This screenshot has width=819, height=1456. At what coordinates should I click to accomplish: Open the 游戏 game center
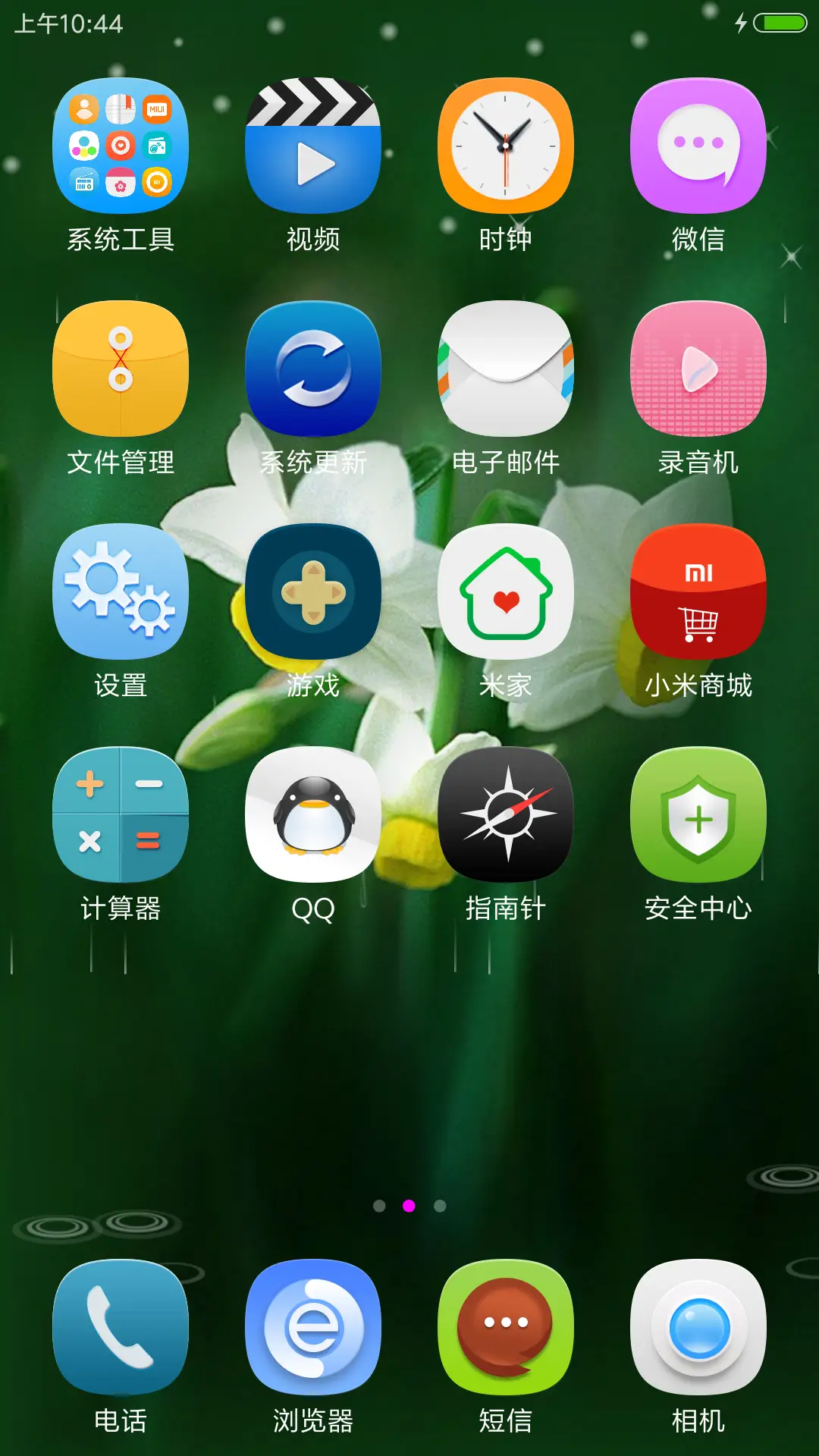[x=312, y=593]
